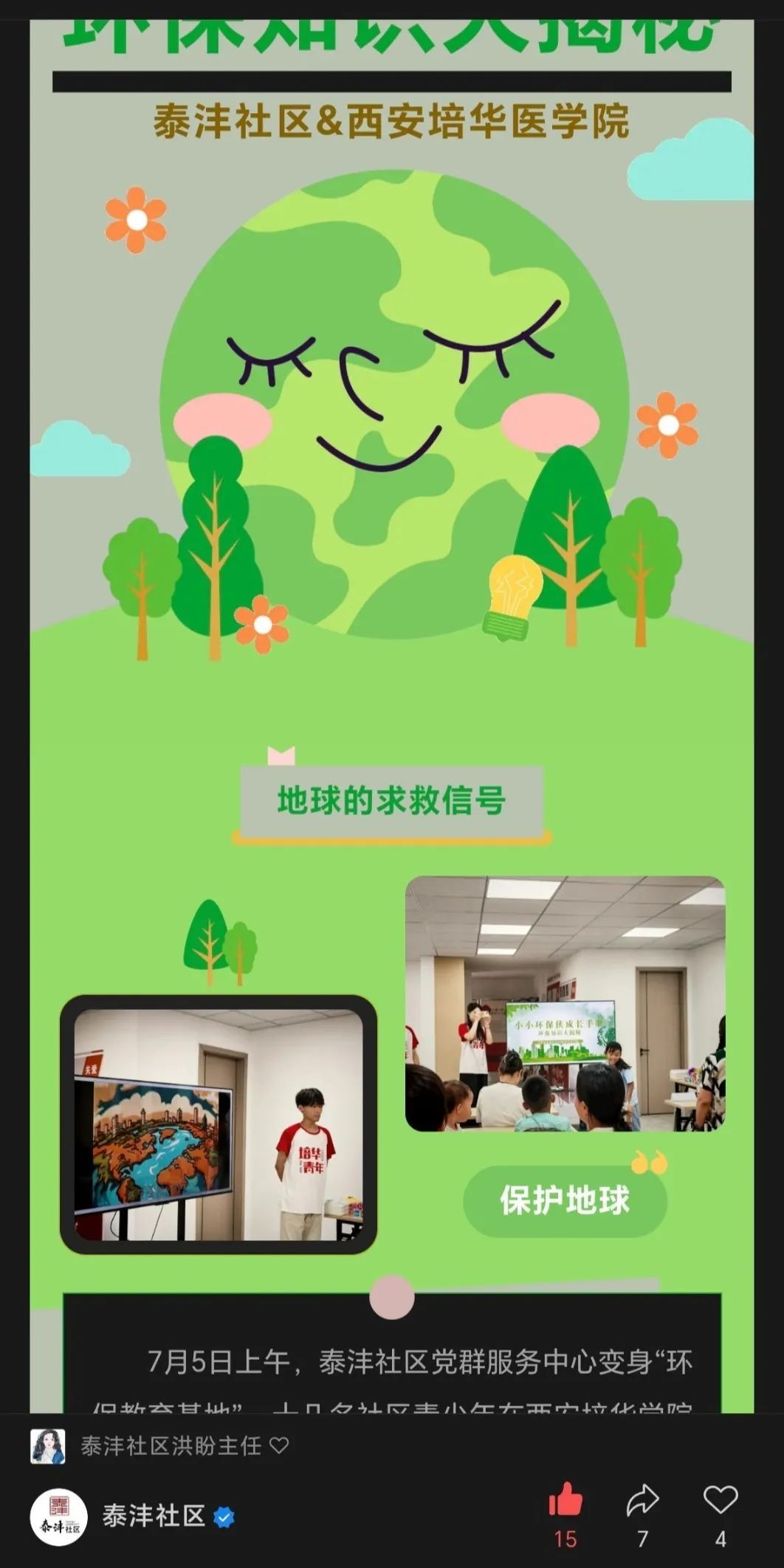Open the classroom presentation photo

tap(565, 1003)
